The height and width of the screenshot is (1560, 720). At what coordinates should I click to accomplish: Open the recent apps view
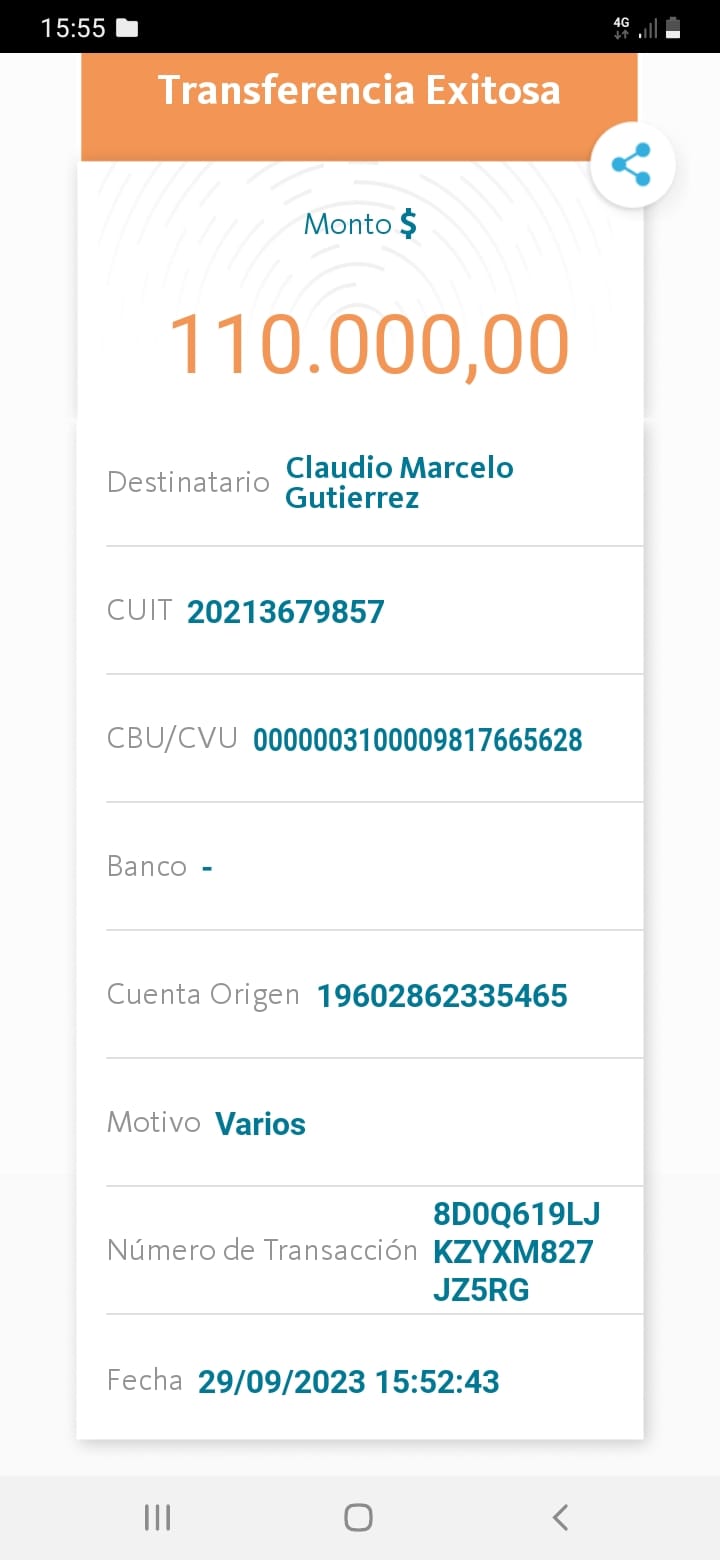point(157,1517)
